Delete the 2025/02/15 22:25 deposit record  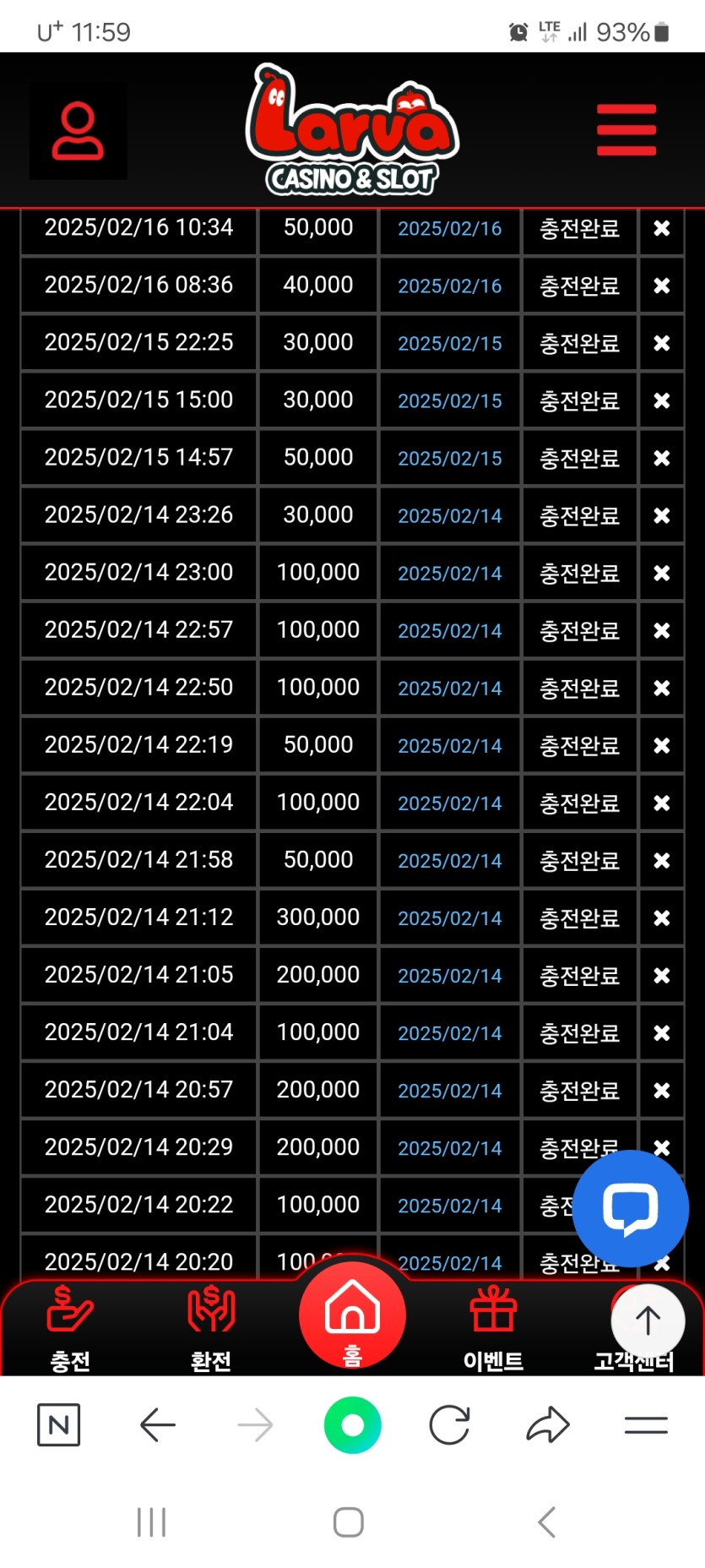tap(661, 343)
